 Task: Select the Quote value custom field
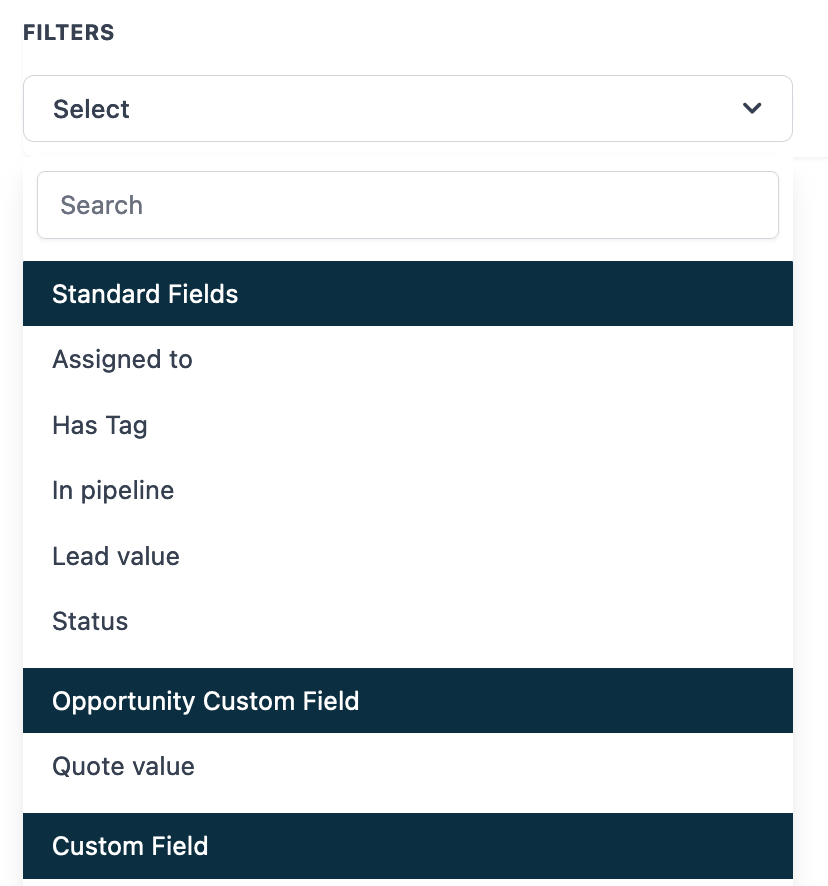[x=123, y=767]
